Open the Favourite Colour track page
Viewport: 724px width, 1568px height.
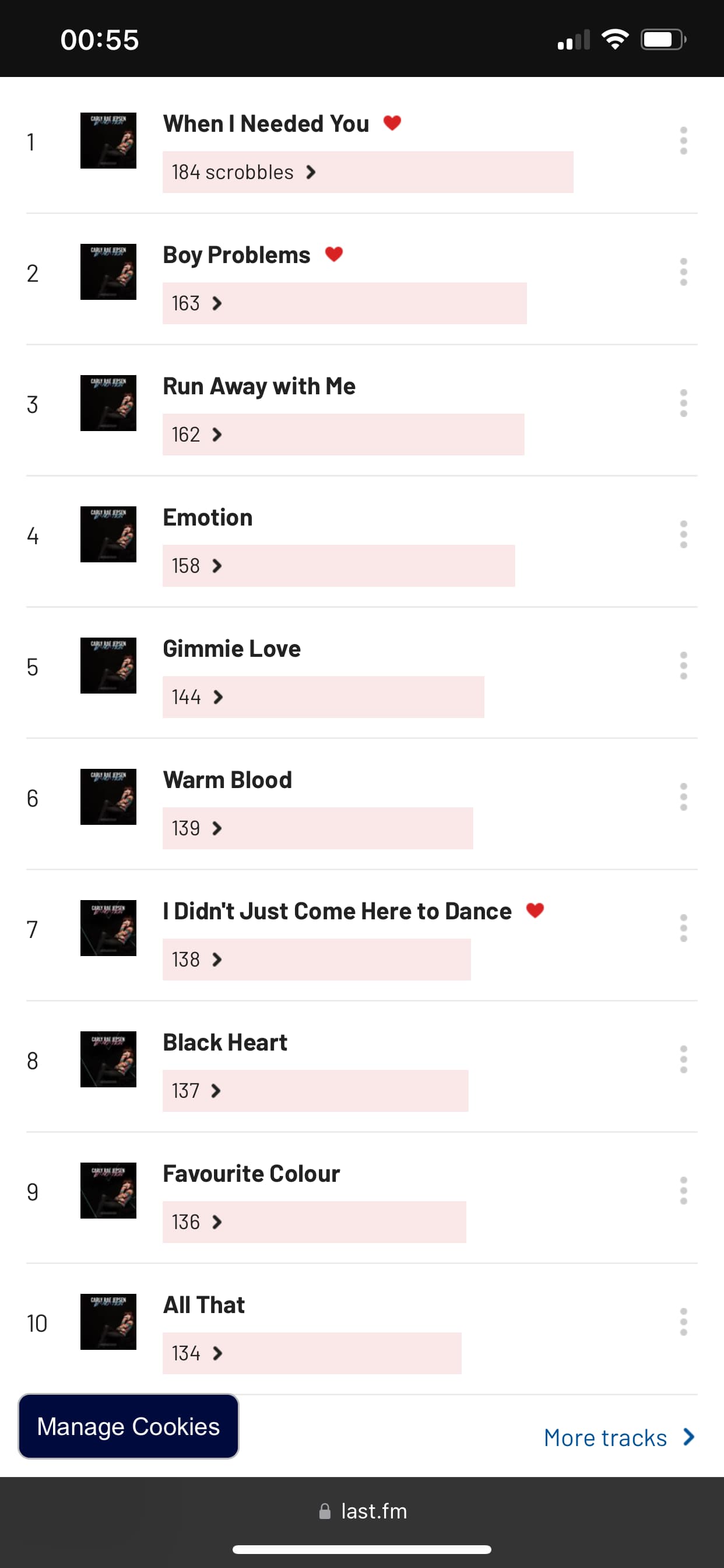click(x=251, y=1174)
